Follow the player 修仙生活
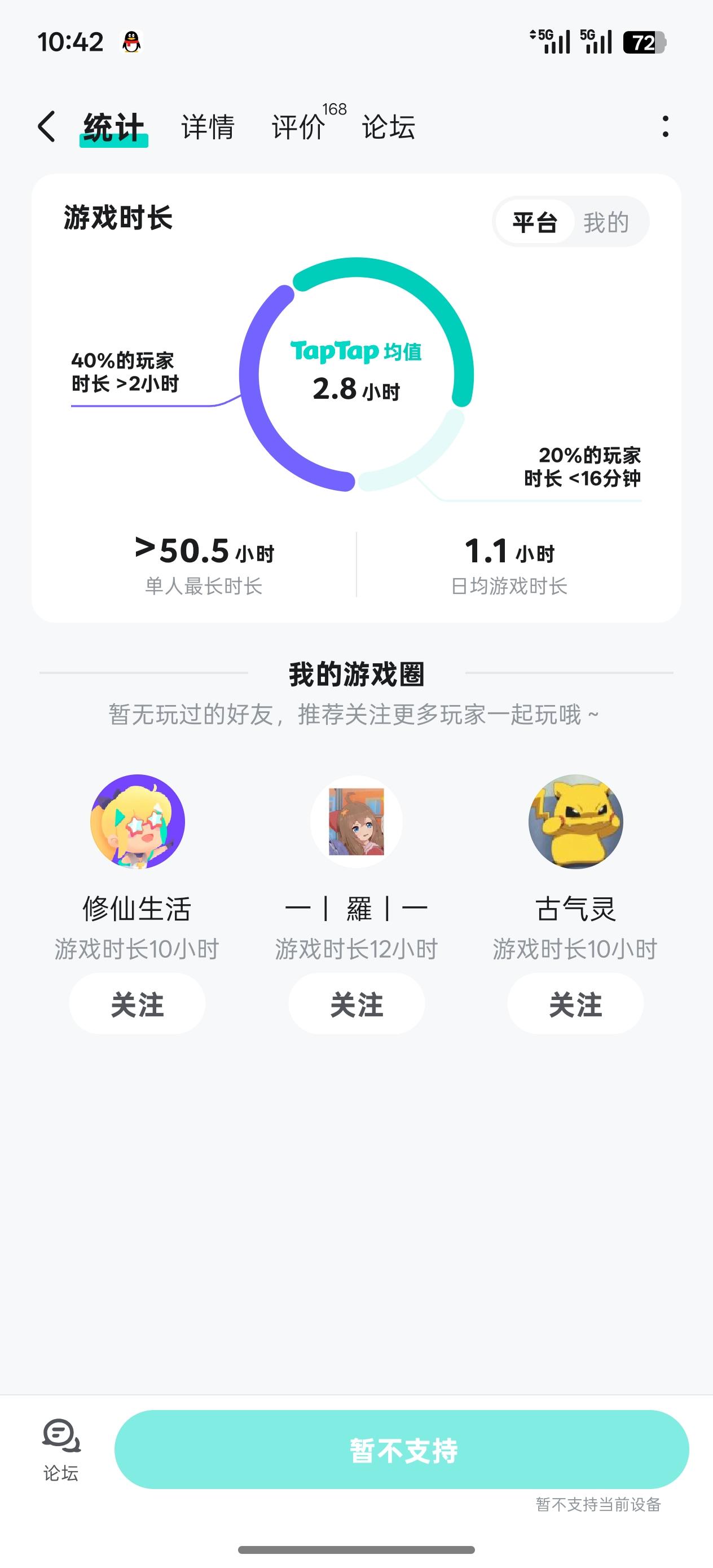 coord(137,1004)
